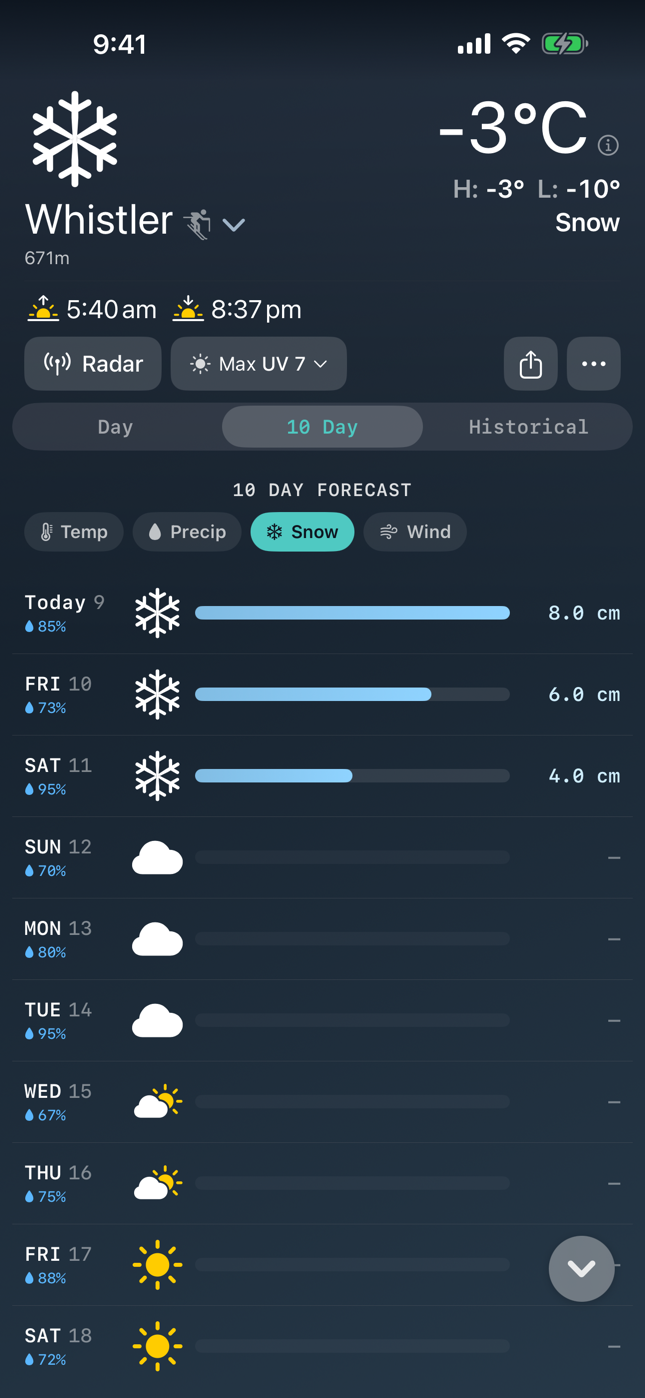Open the Today 9 forecast row
Screen dimensions: 645x1398
point(322,613)
